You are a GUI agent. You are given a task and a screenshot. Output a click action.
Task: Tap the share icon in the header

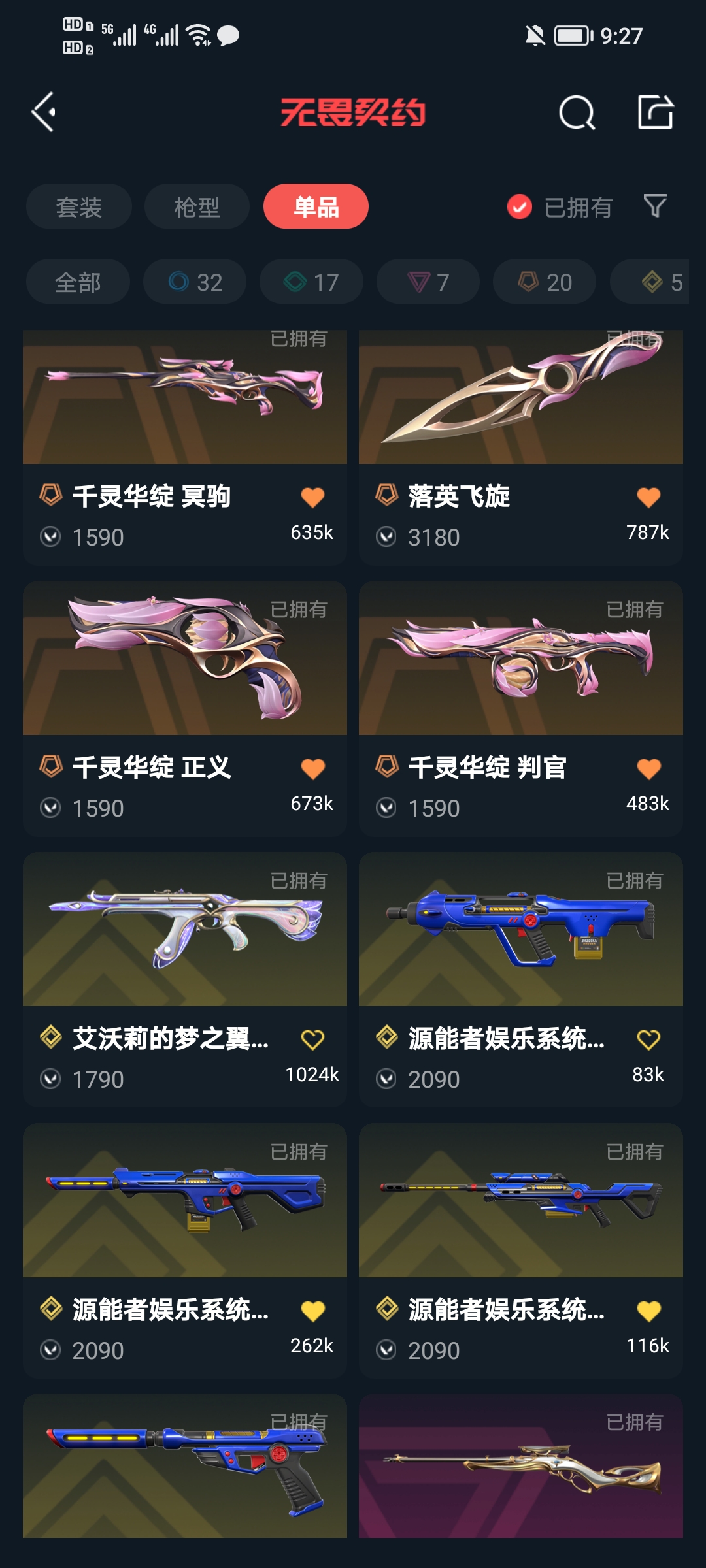655,112
